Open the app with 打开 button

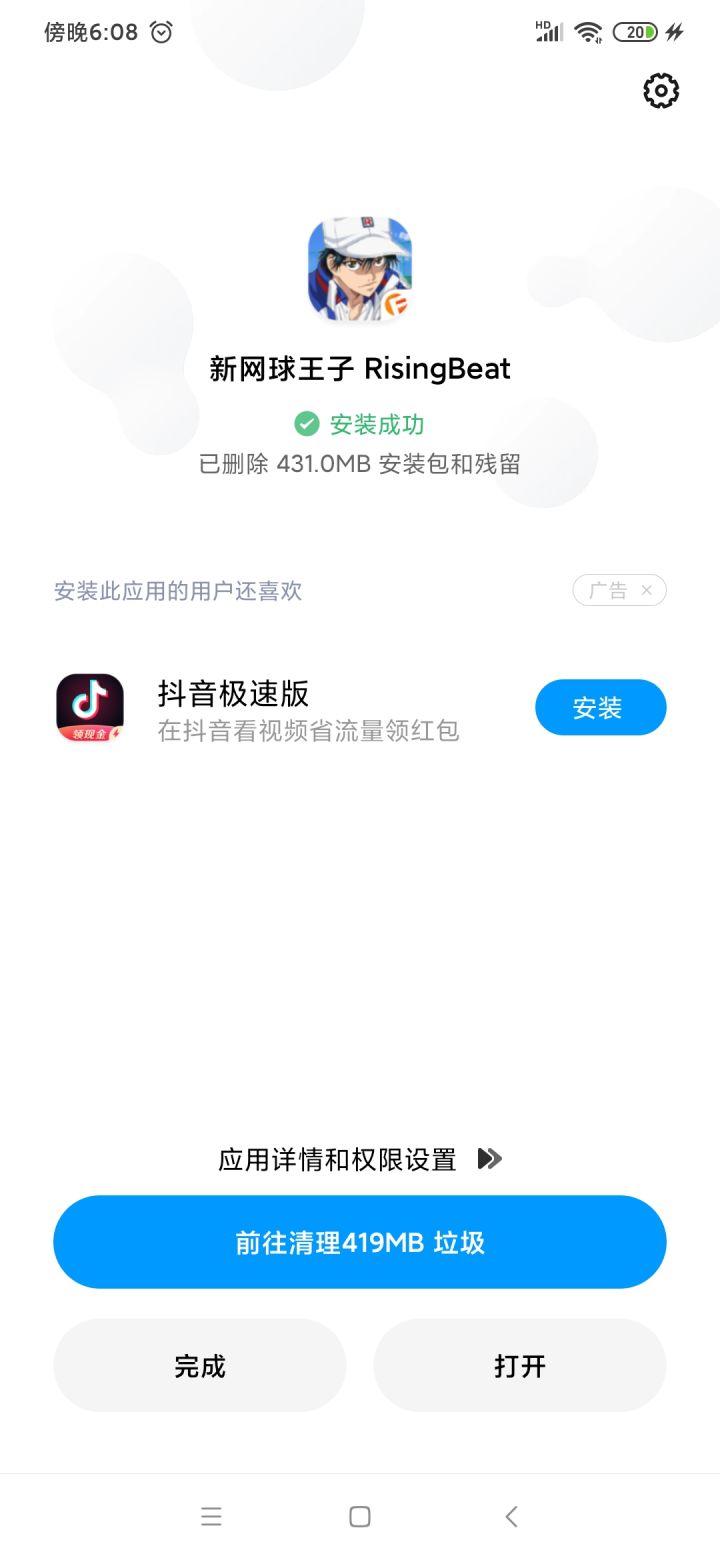click(519, 1365)
